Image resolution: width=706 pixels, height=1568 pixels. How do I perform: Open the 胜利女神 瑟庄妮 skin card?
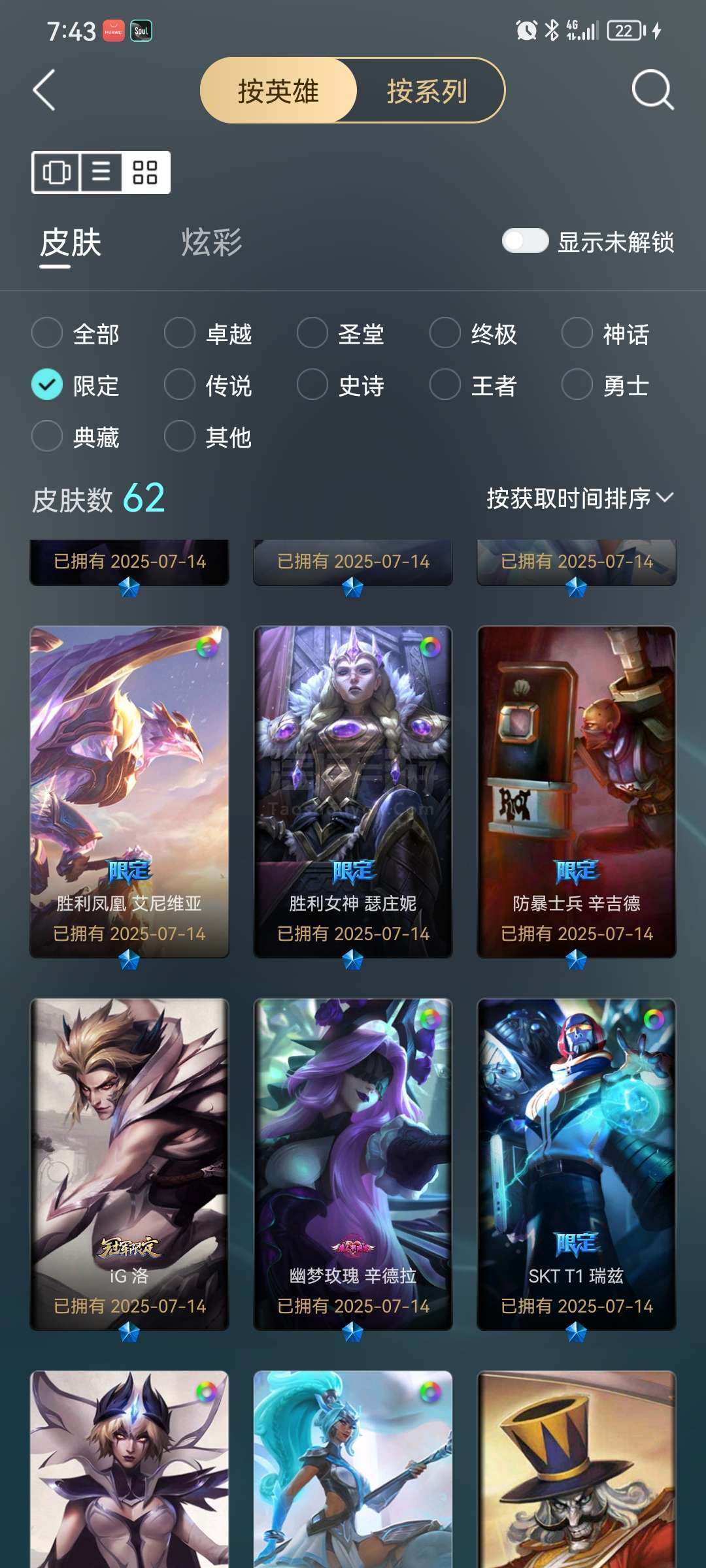coord(353,792)
